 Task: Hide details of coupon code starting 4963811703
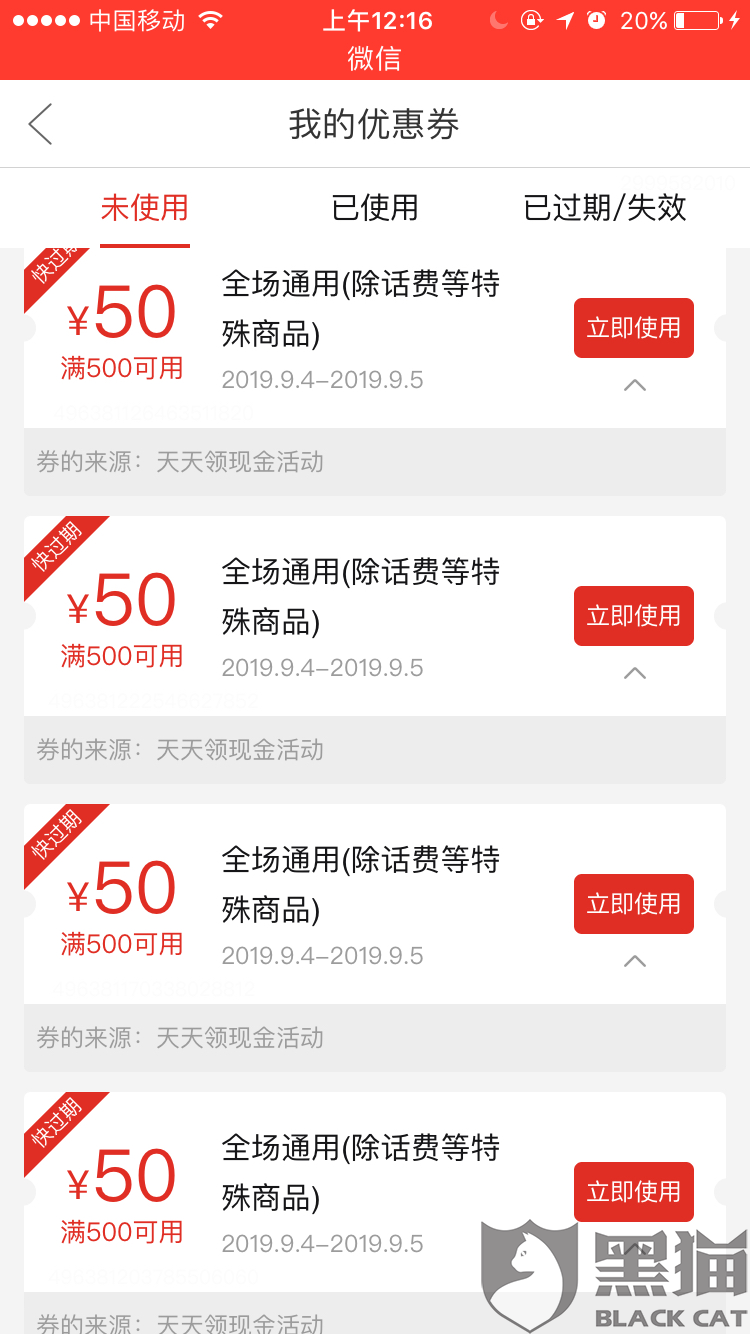click(x=634, y=961)
